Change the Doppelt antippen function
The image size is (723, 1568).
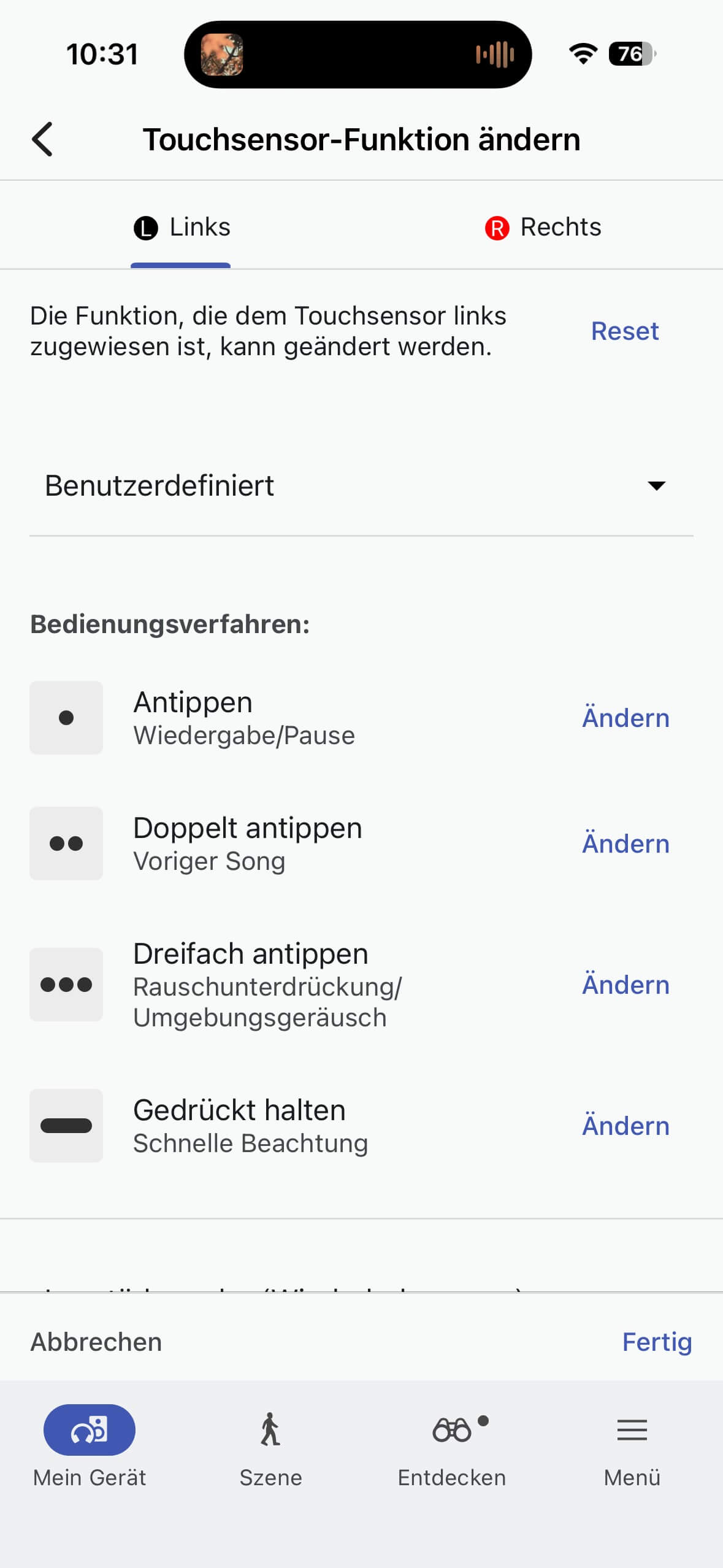[625, 844]
